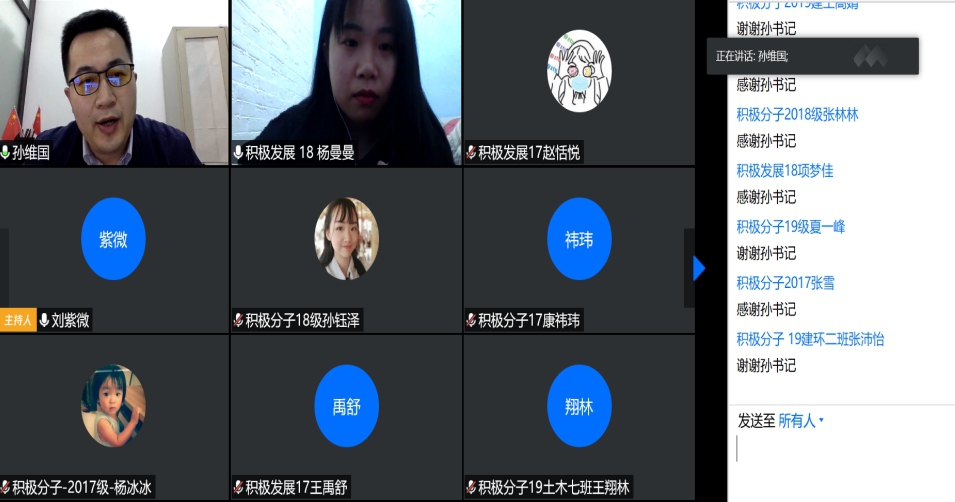Collapse the chat panel with the blue arrow
This screenshot has height=502, width=955.
pos(699,268)
